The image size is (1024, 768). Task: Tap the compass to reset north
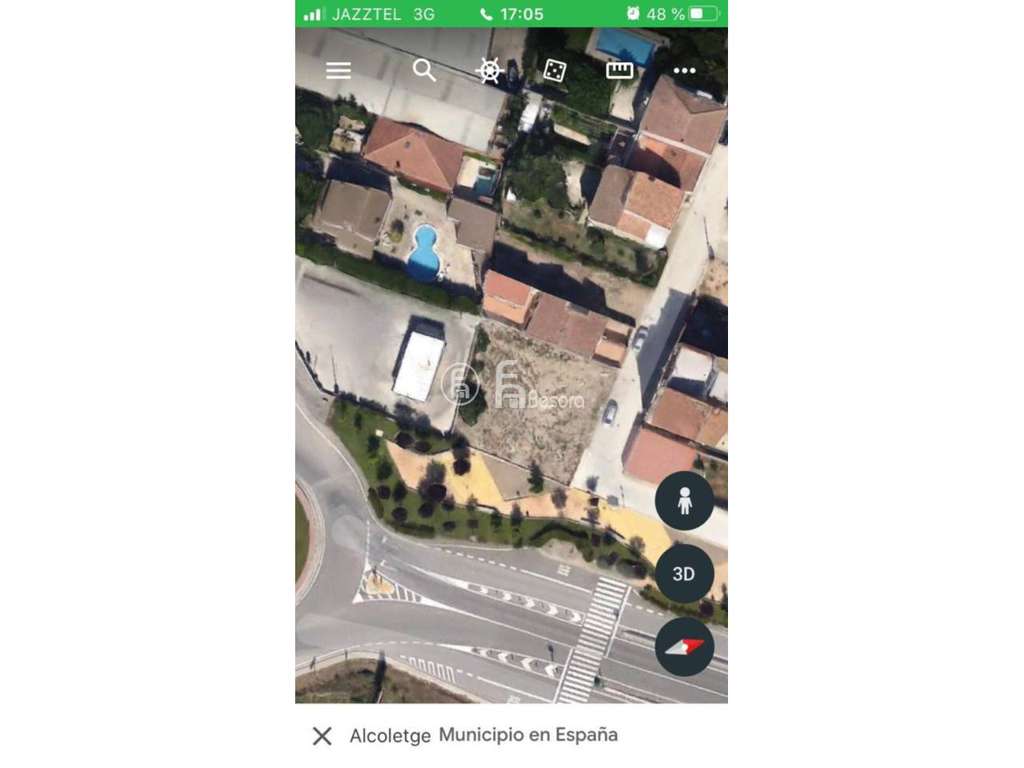[684, 647]
